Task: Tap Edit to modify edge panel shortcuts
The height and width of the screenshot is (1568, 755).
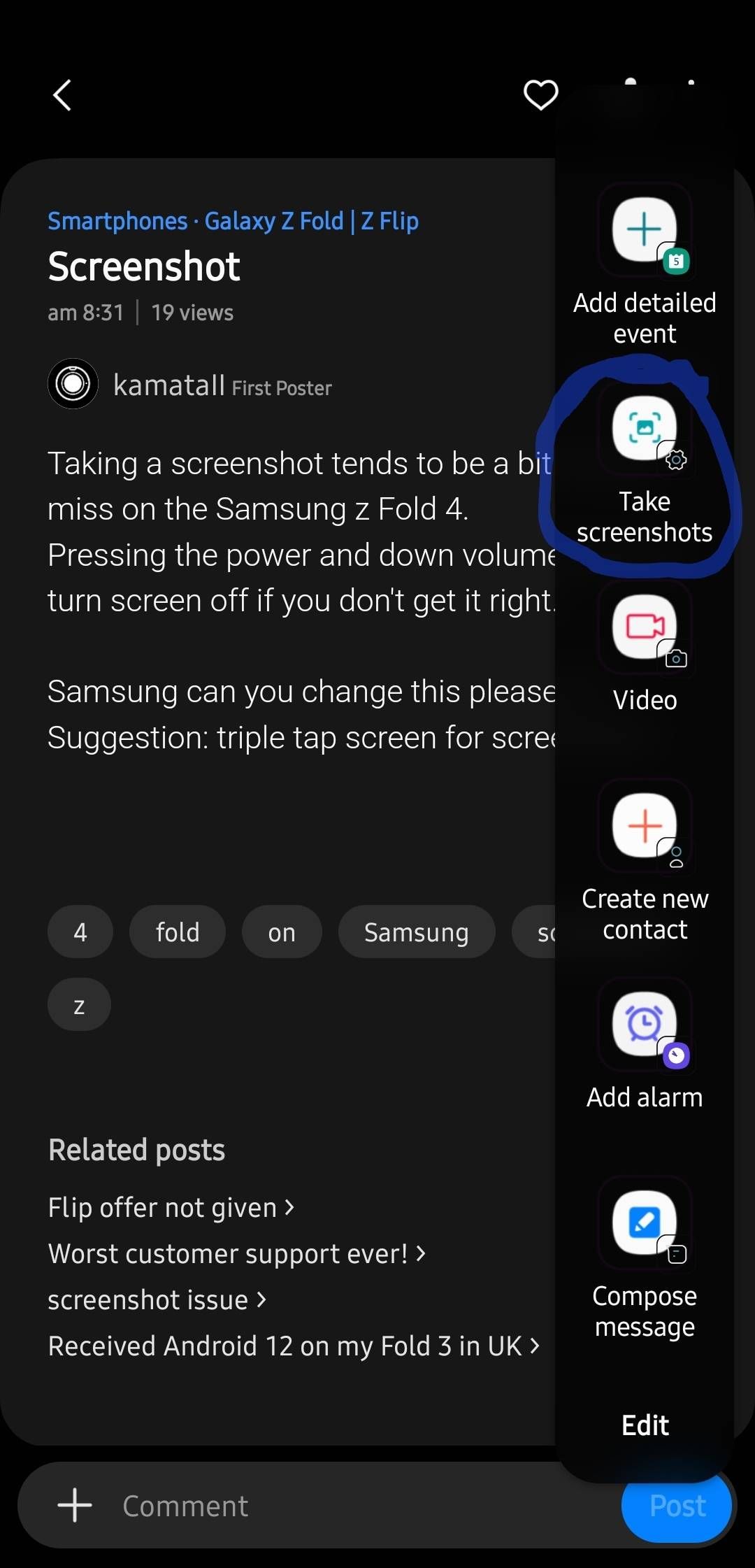Action: coord(645,1425)
